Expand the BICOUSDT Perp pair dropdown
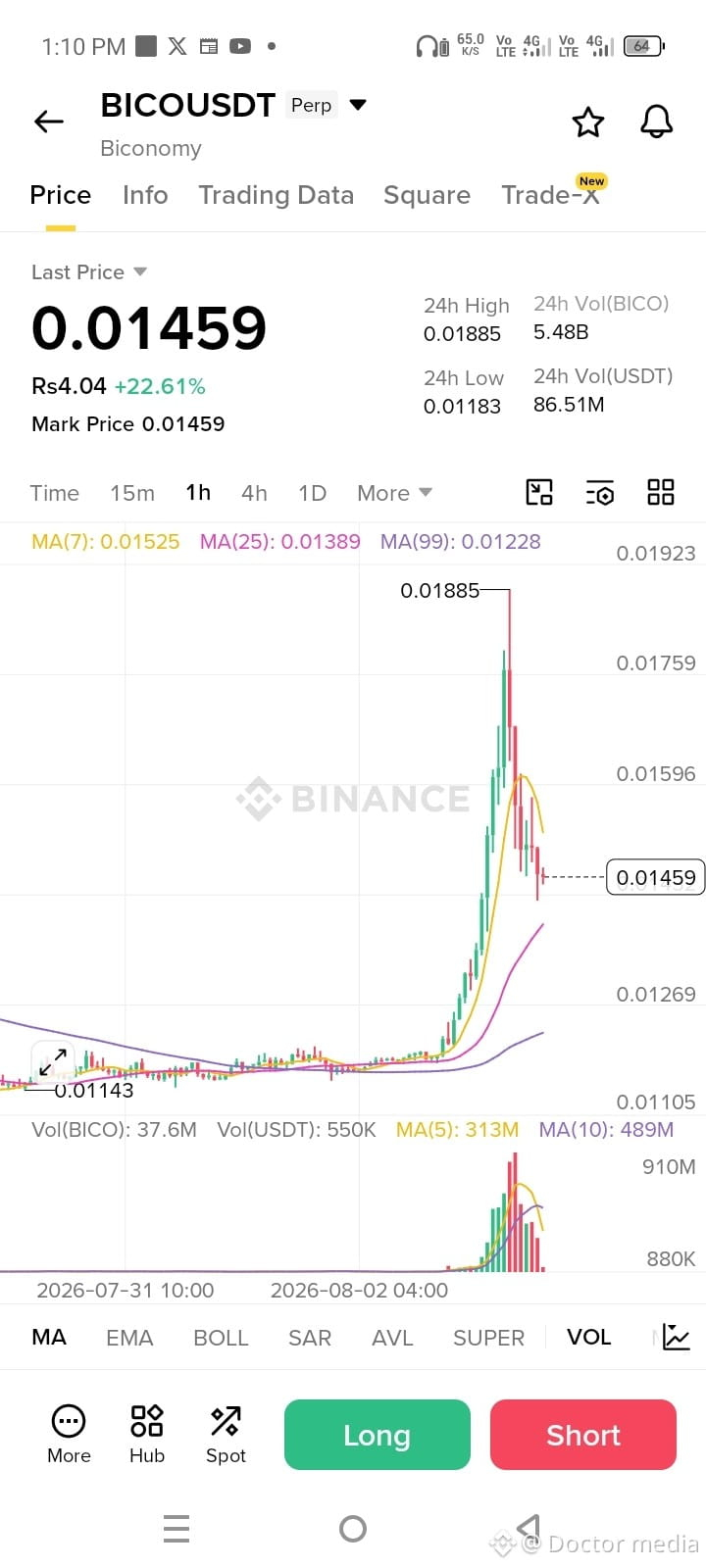Viewport: 706px width, 1568px height. (x=358, y=105)
